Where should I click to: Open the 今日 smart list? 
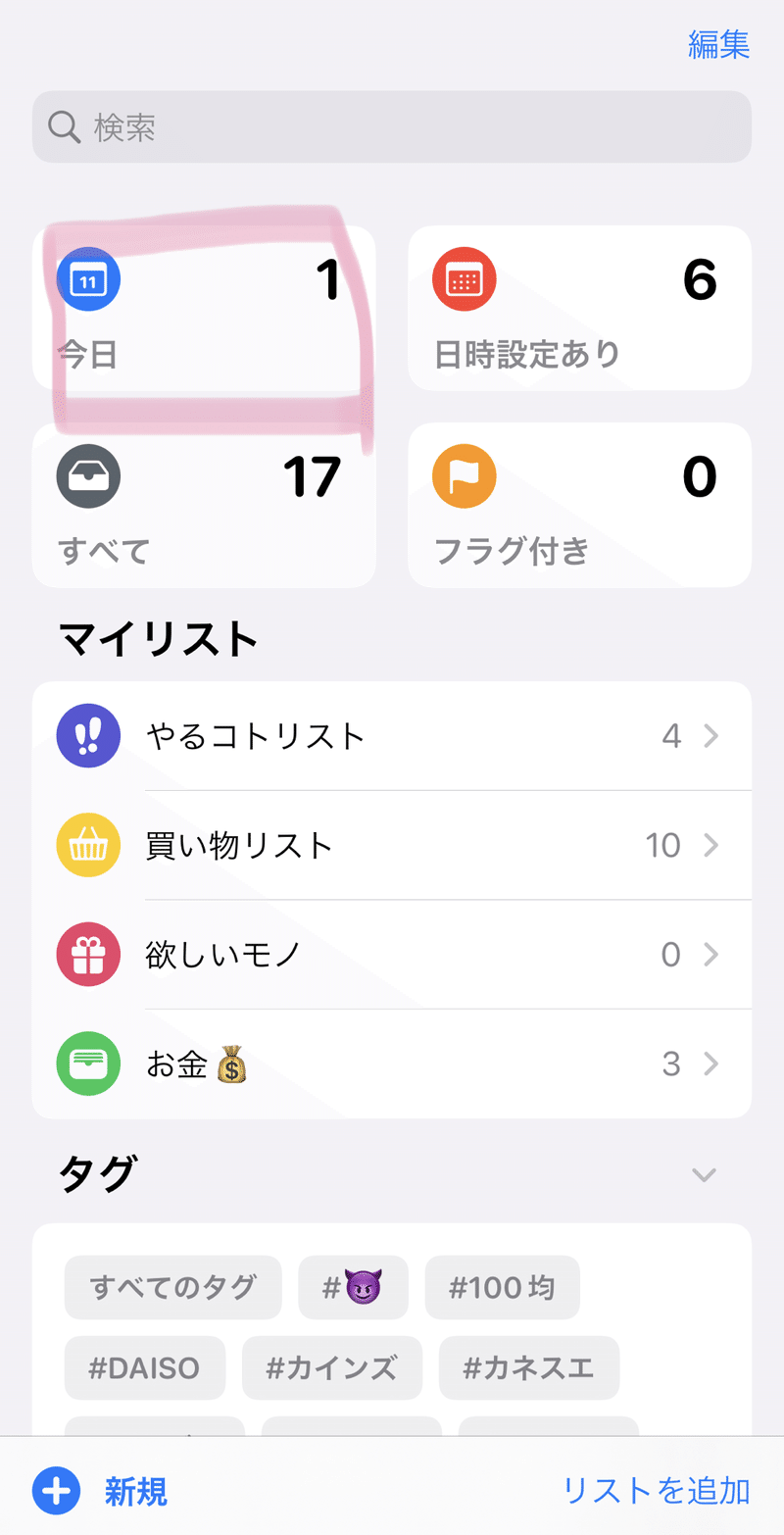pyautogui.click(x=204, y=308)
